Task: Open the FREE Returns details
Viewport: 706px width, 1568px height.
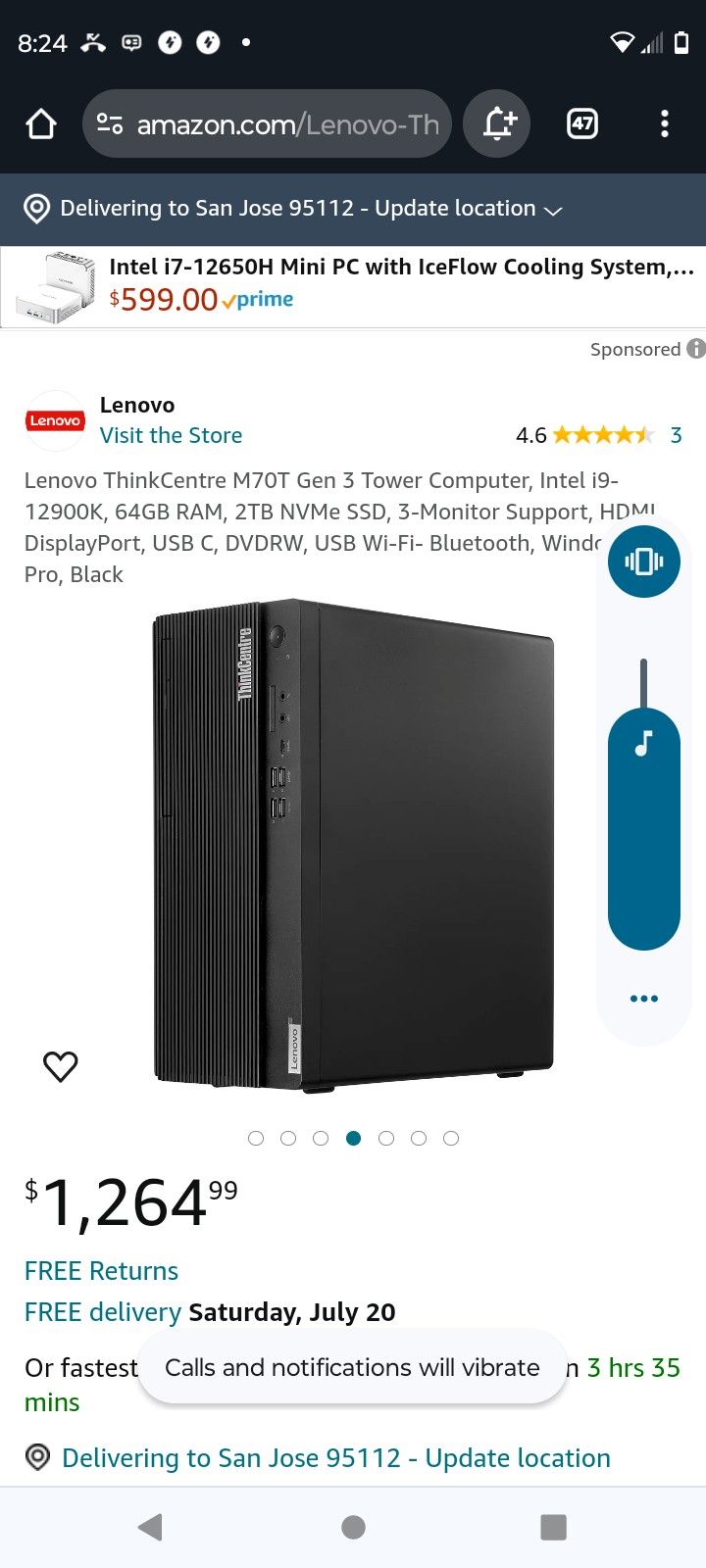Action: [x=101, y=1271]
